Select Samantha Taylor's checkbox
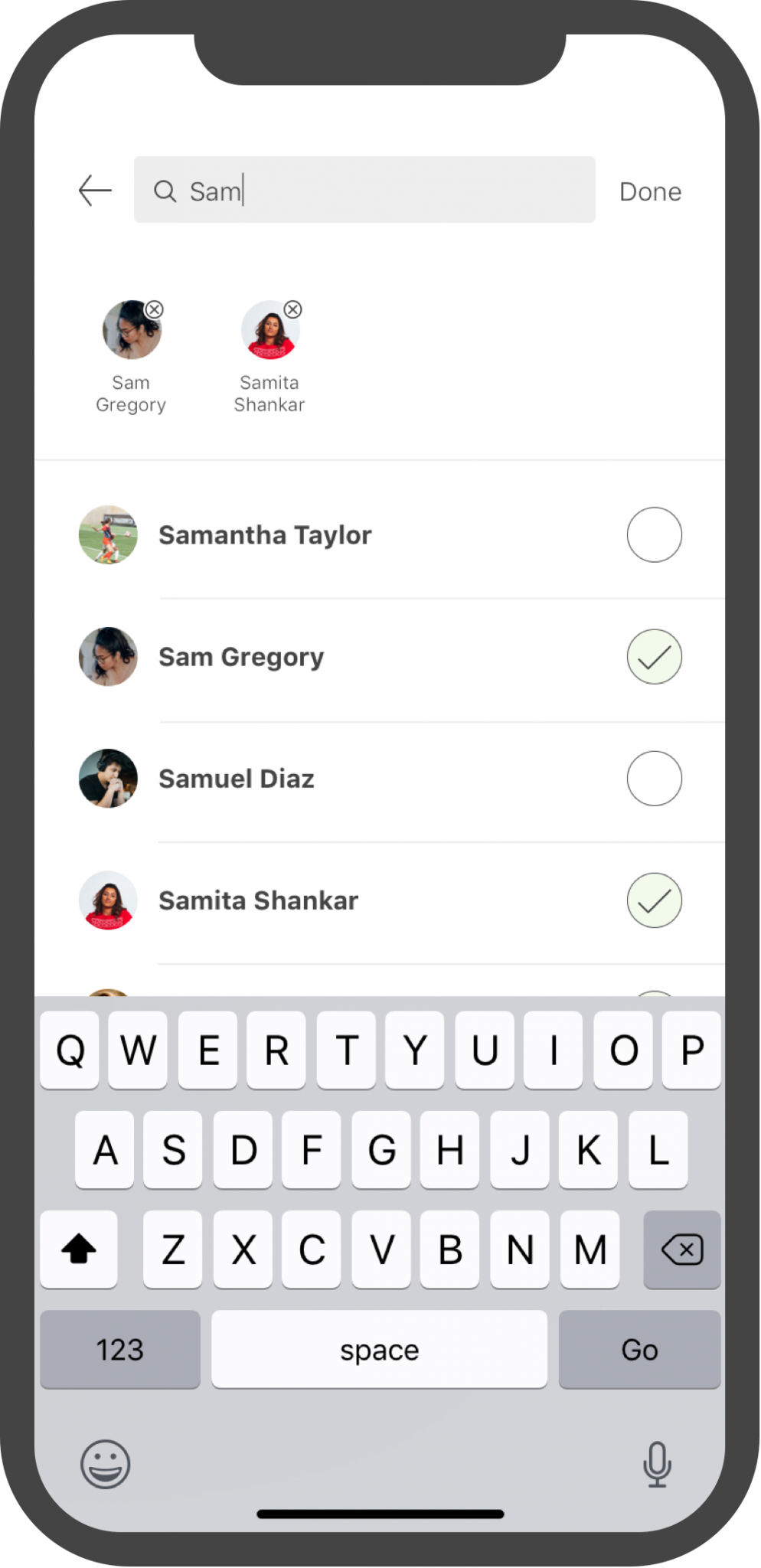Viewport: 761px width, 1568px height. (654, 534)
